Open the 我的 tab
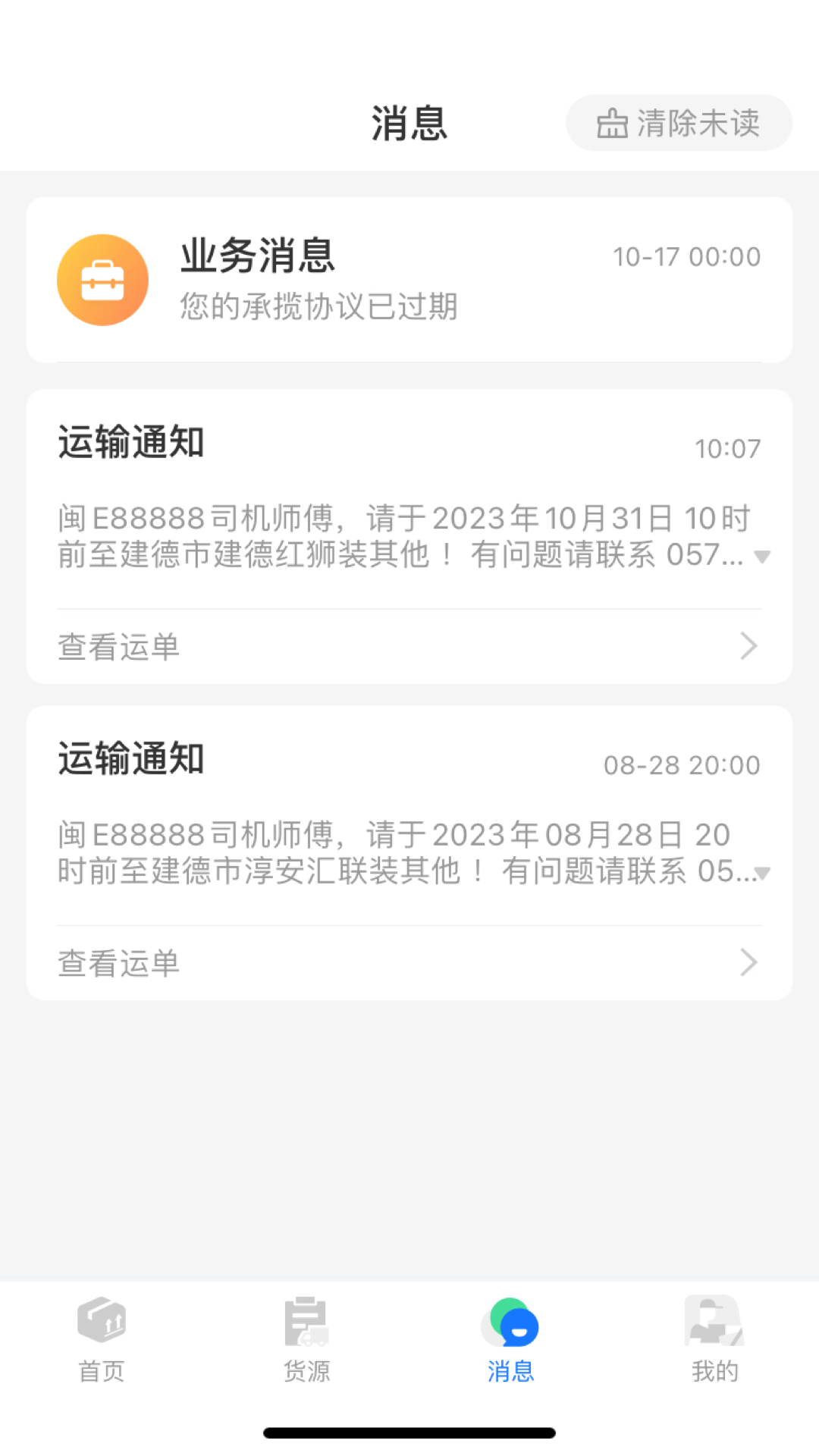The image size is (819, 1456). [714, 1339]
